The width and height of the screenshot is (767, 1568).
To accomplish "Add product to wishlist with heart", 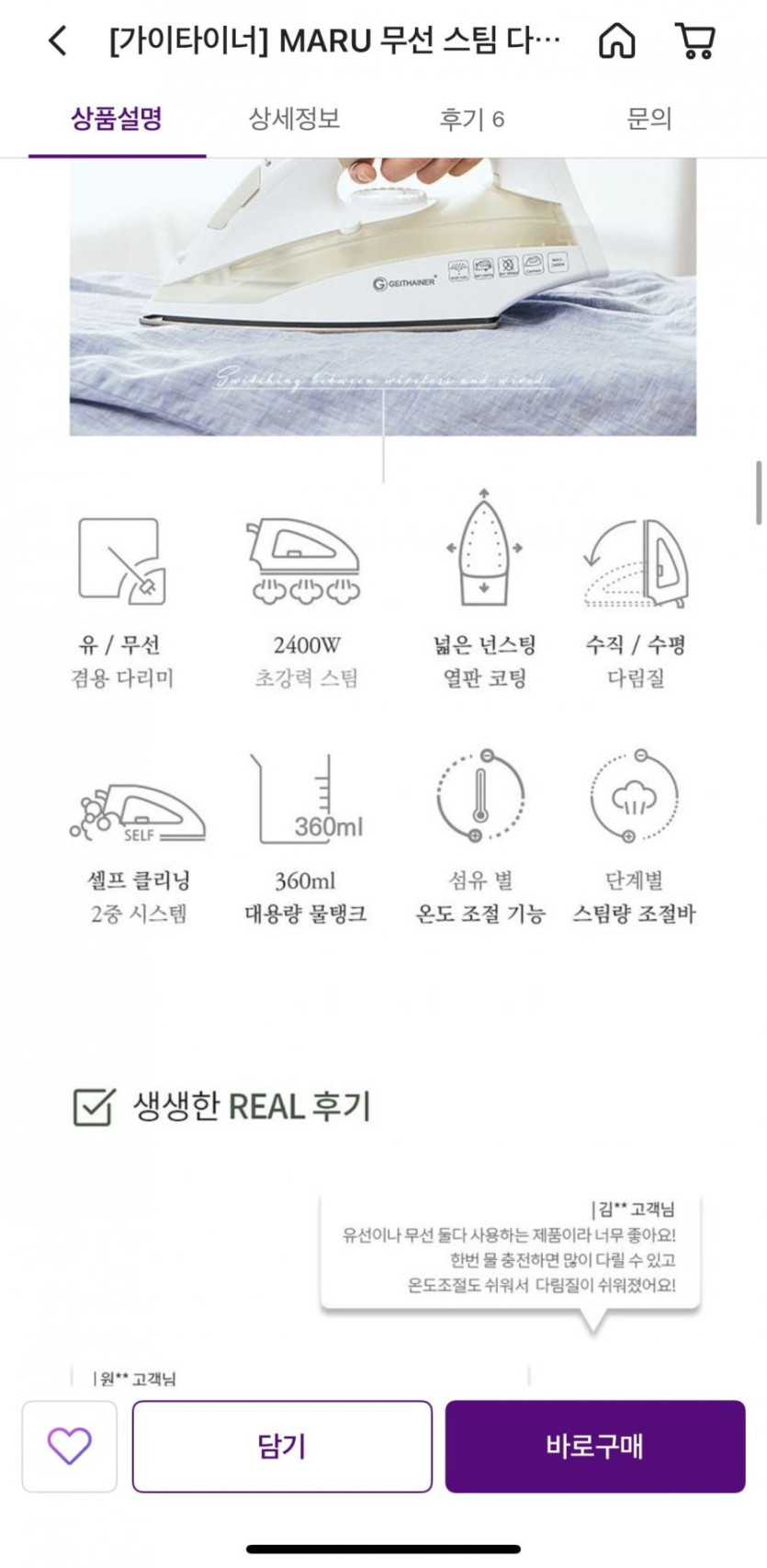I will click(x=70, y=1446).
